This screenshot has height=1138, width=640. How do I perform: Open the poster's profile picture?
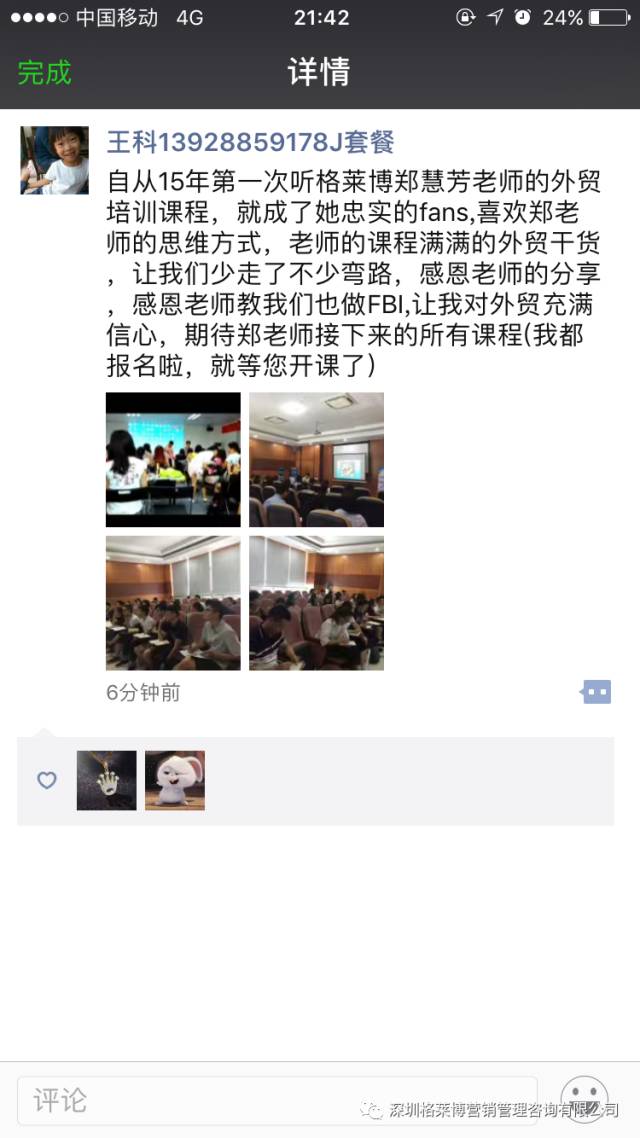(x=54, y=160)
